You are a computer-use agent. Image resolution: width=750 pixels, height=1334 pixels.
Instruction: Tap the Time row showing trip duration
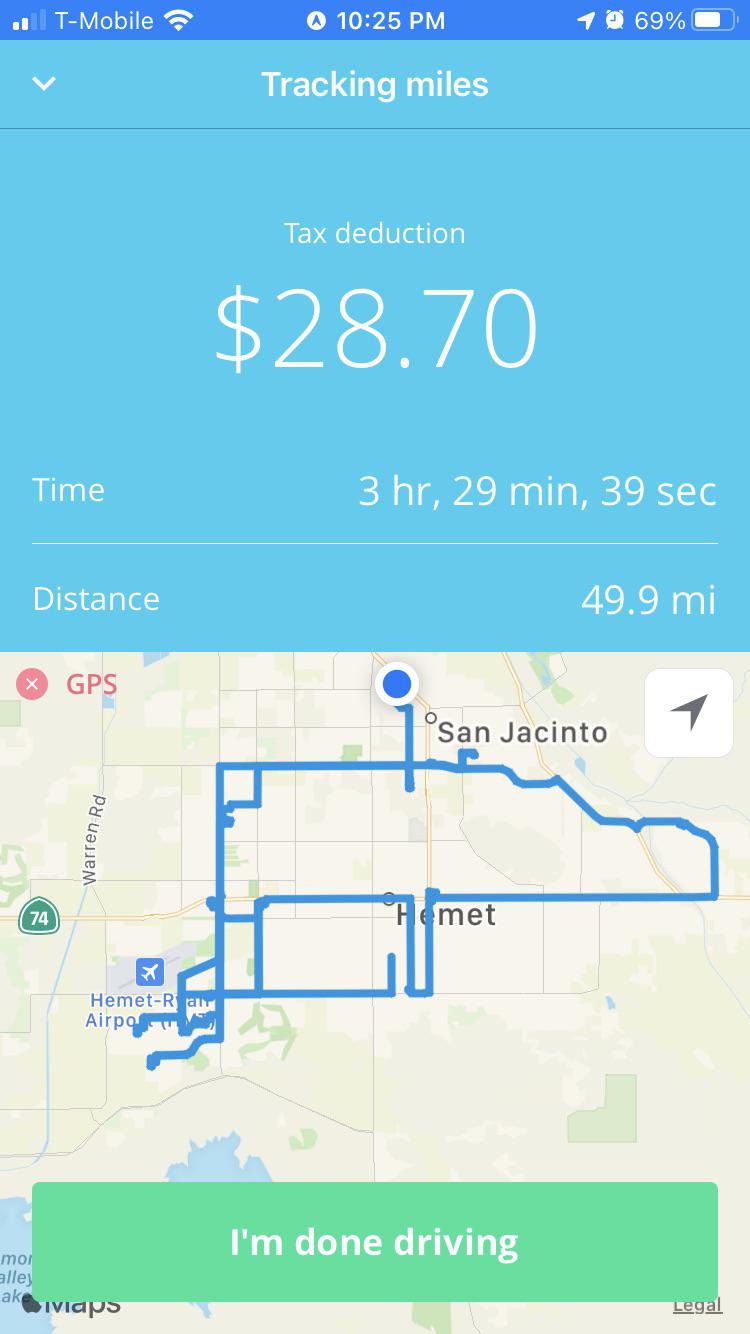point(374,490)
